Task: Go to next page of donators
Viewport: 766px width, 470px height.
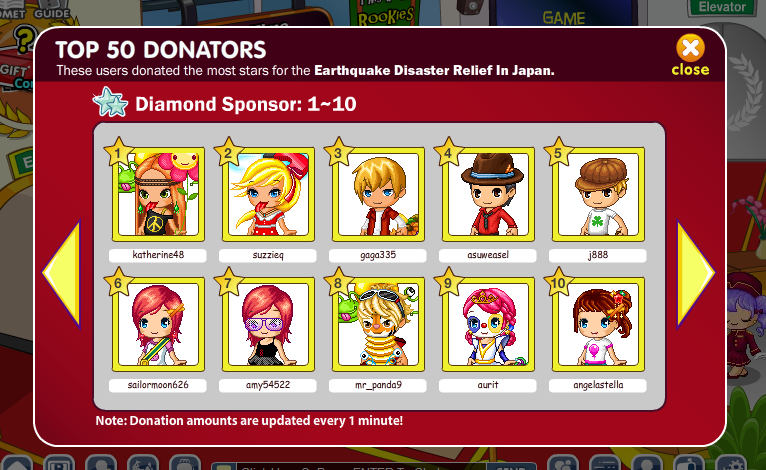Action: coord(696,273)
